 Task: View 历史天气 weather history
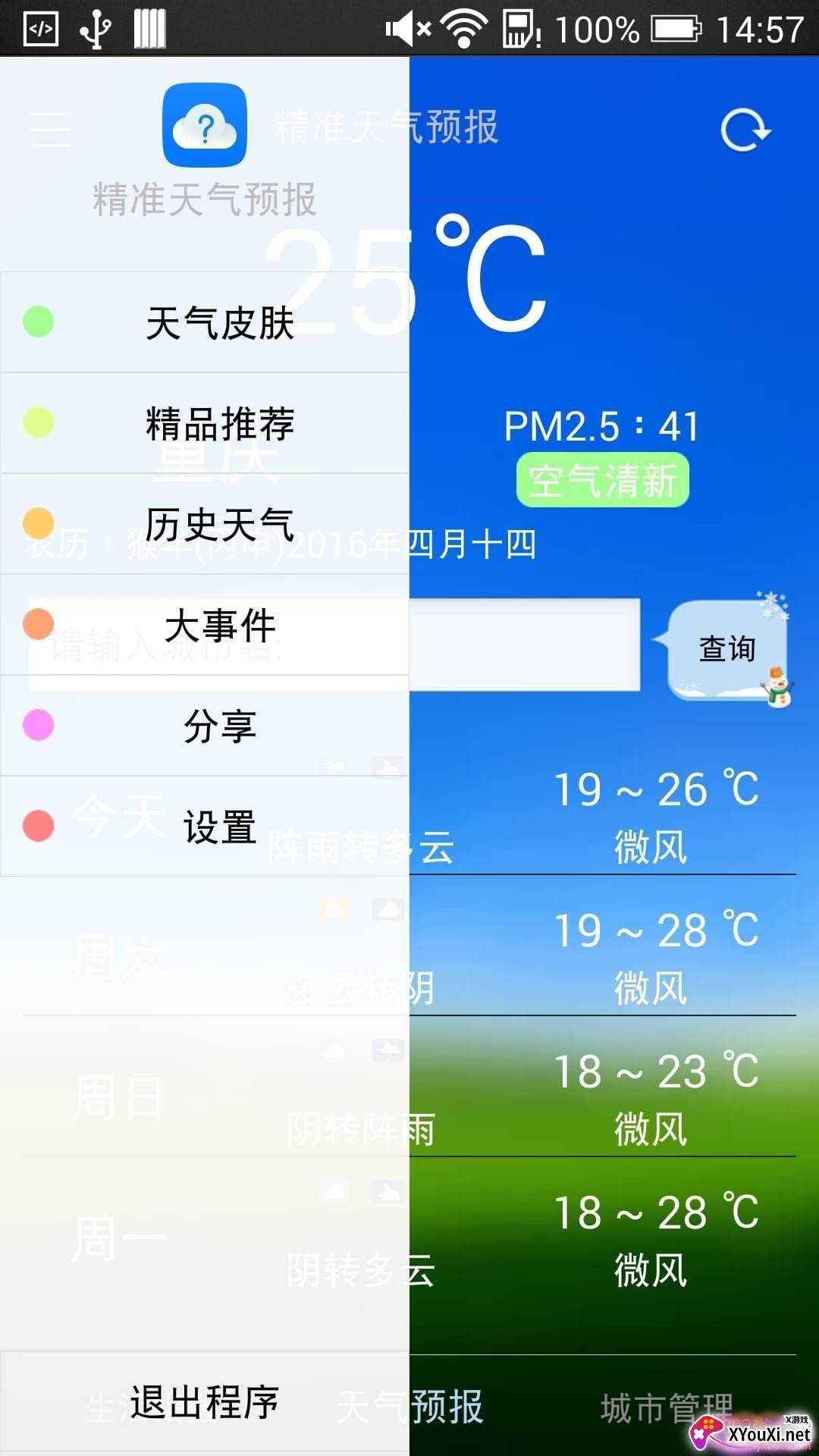(218, 524)
